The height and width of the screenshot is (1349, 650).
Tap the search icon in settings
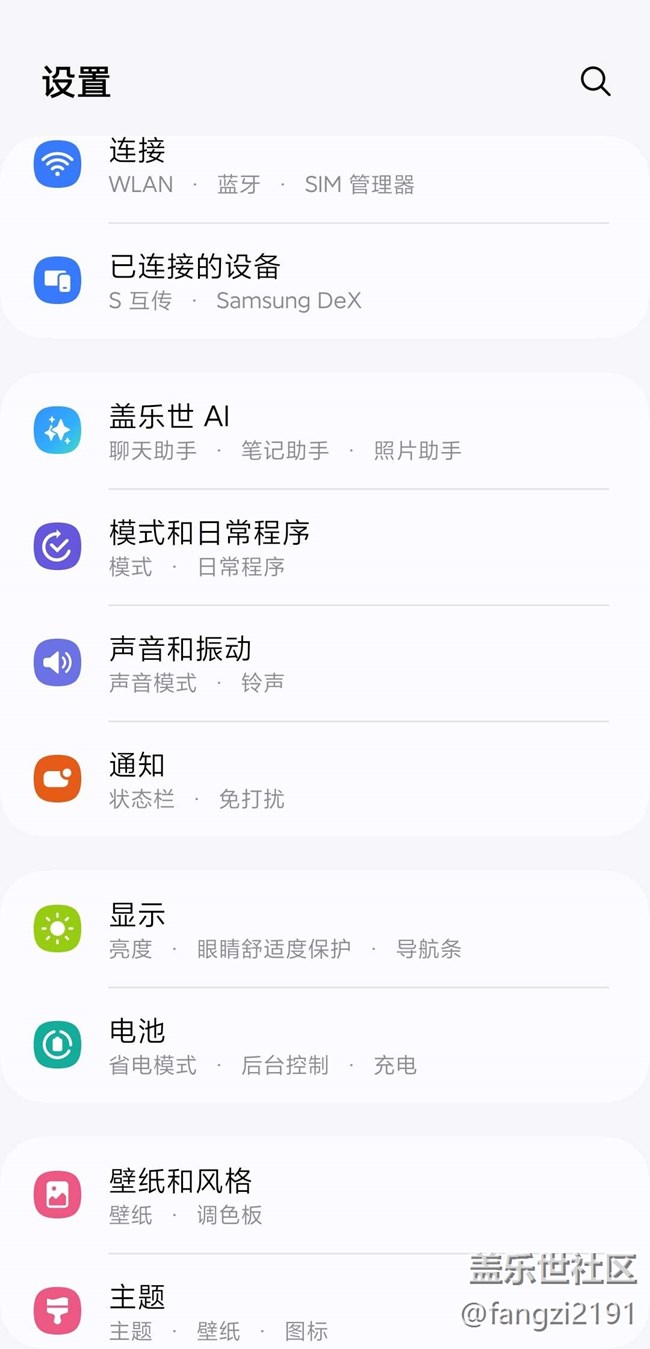(595, 81)
